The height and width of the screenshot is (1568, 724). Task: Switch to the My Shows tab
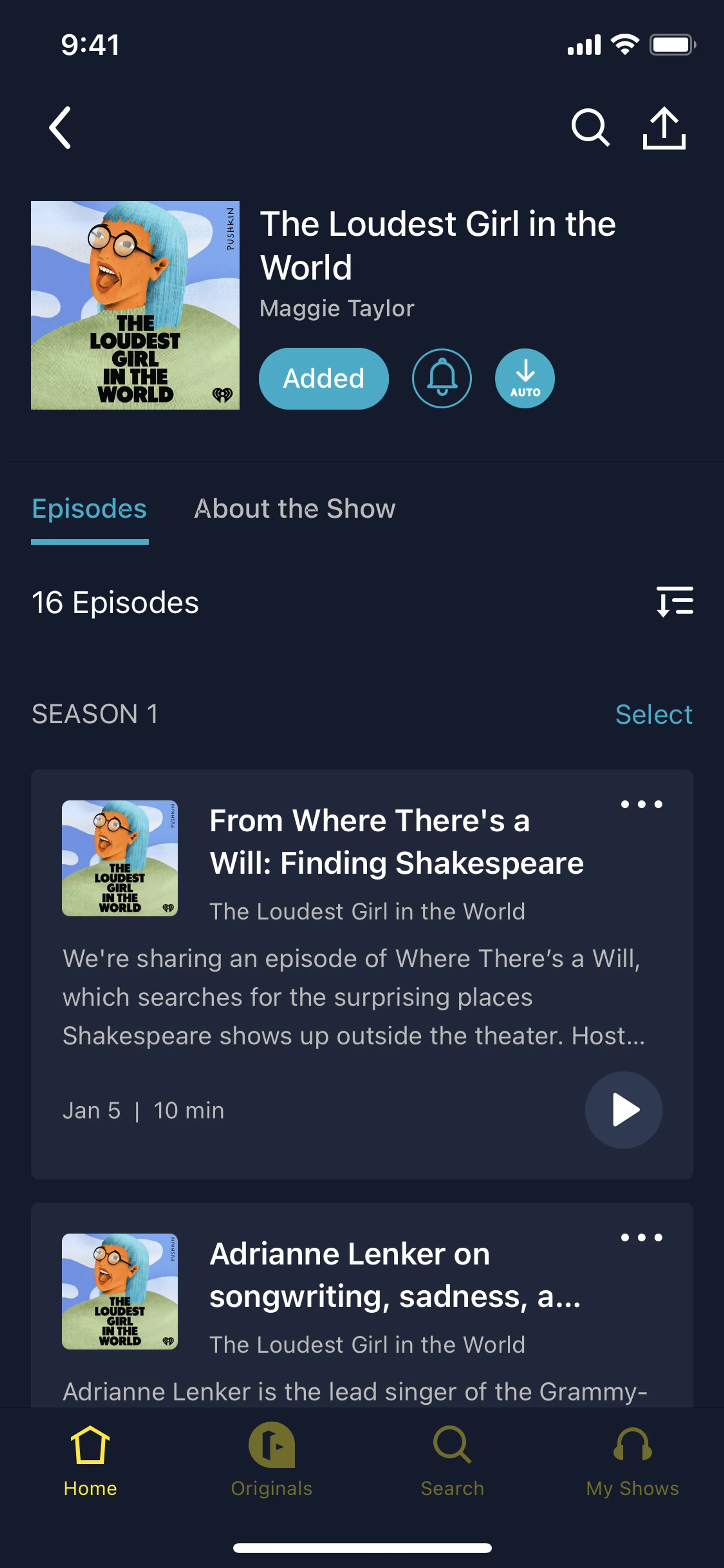click(632, 1461)
